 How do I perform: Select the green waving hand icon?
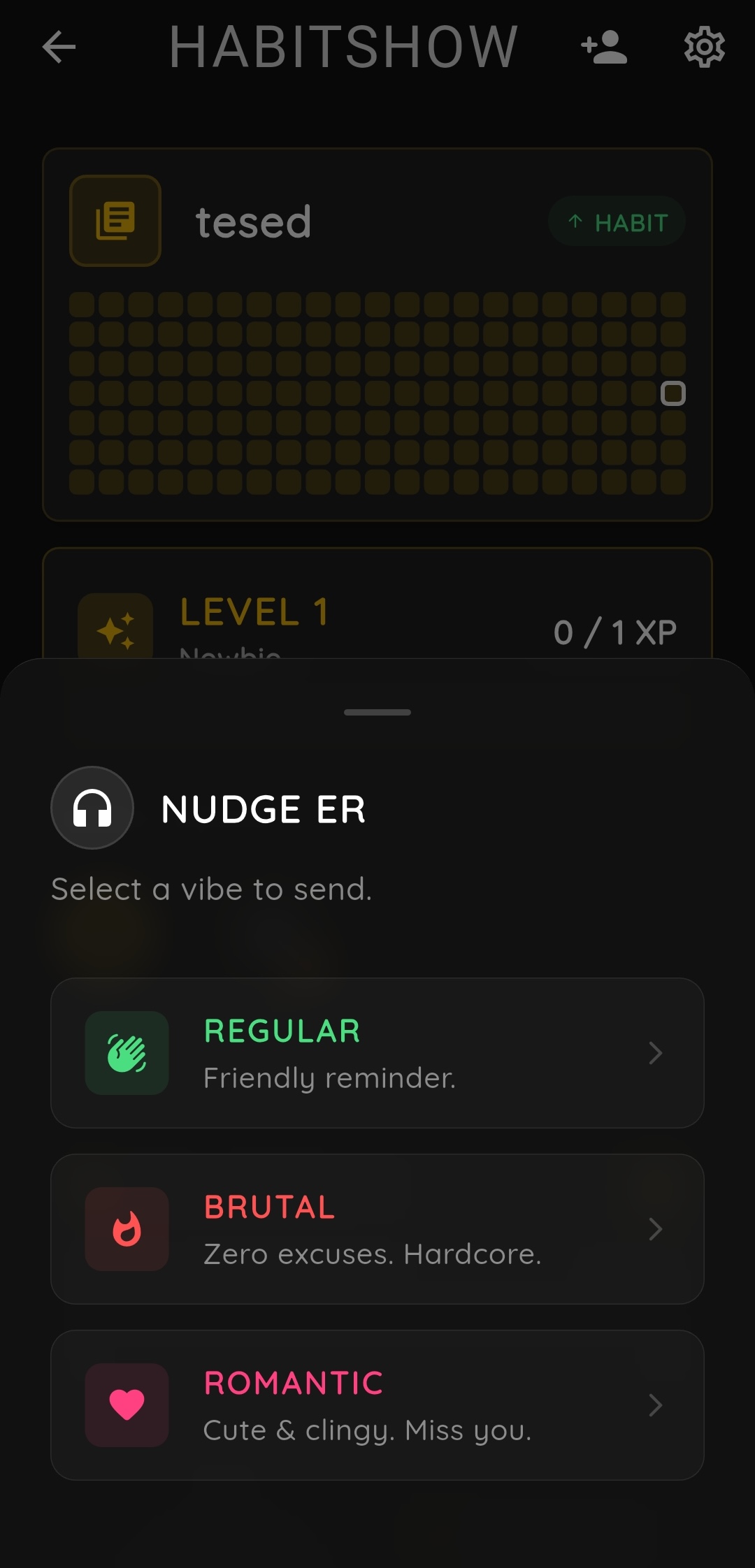pos(126,1054)
